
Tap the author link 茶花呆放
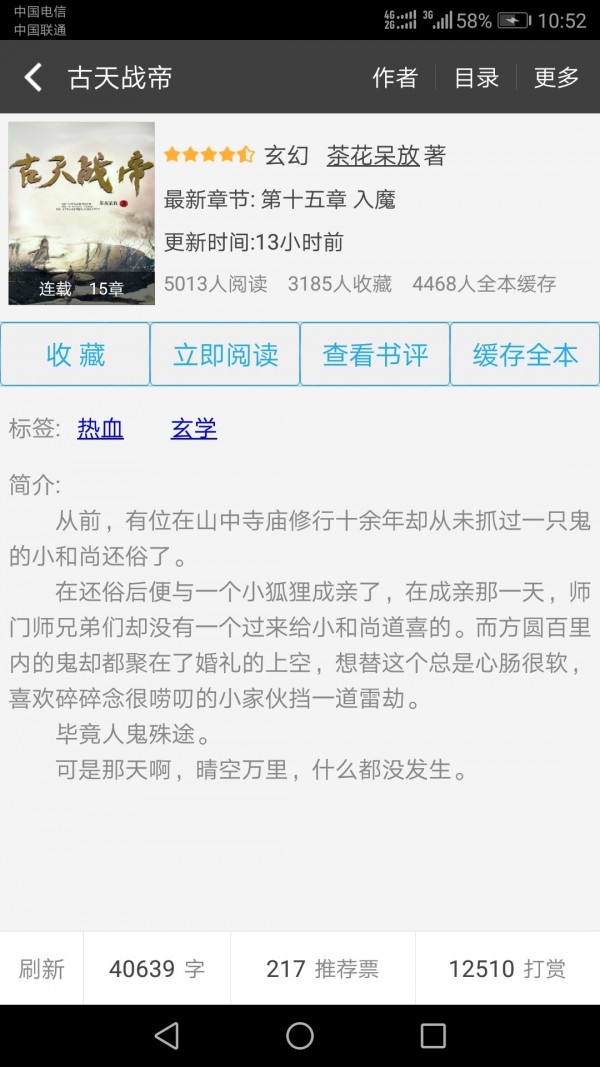click(x=372, y=156)
